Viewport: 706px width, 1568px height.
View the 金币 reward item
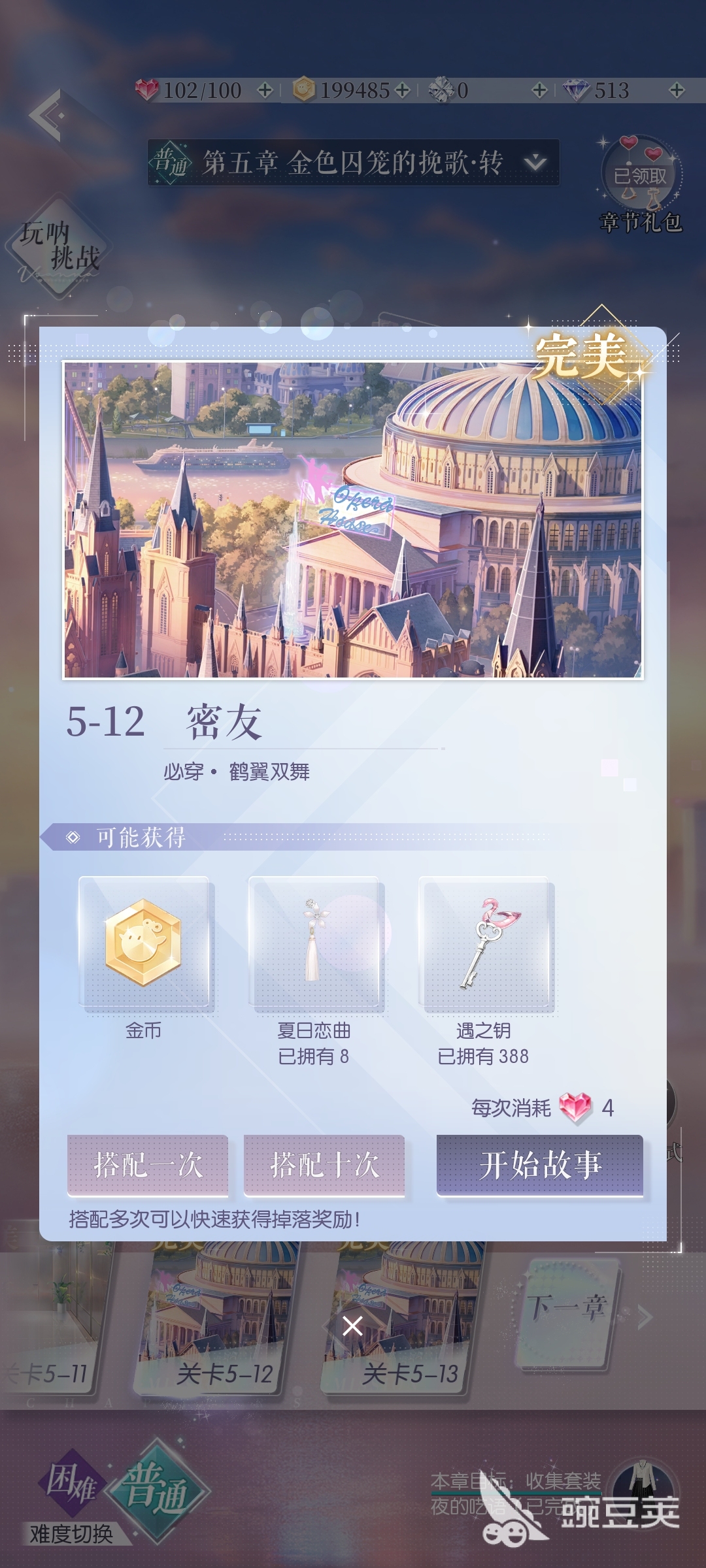144,941
